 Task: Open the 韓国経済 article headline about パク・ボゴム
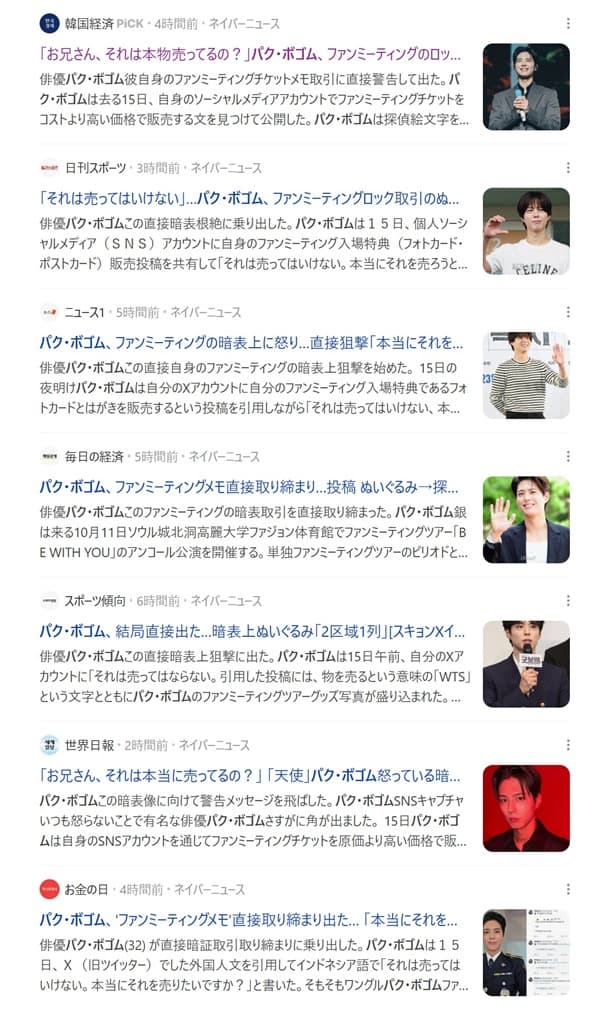coord(252,54)
